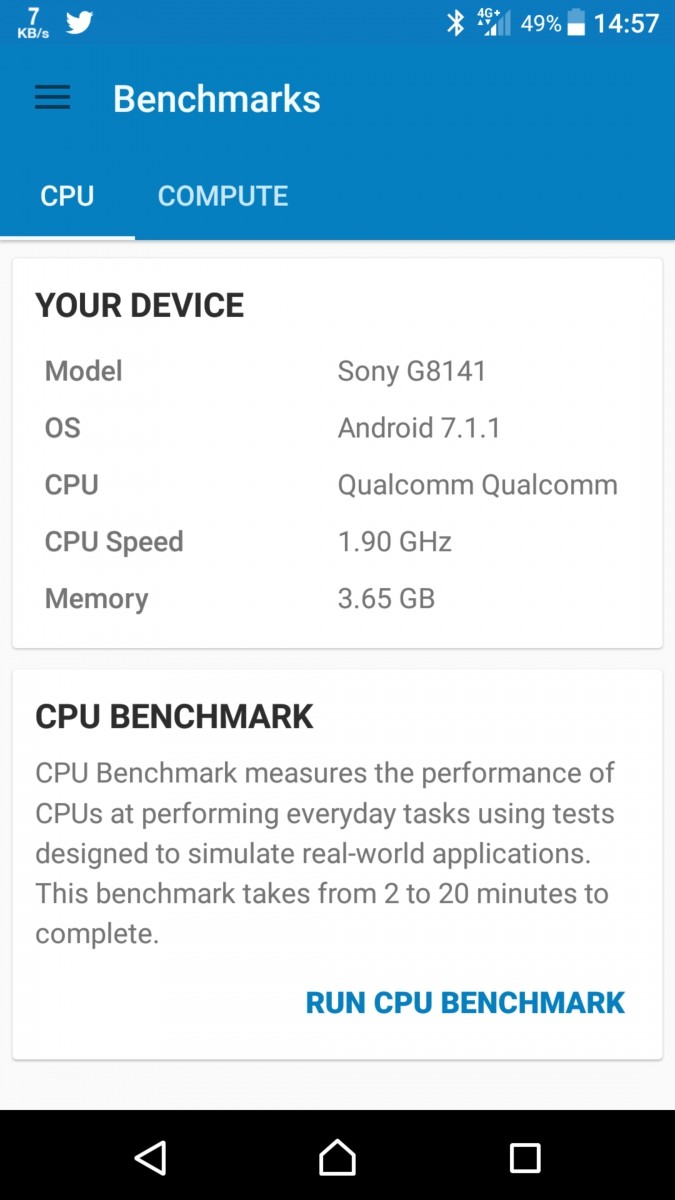Viewport: 675px width, 1200px height.
Task: Tap the system home button
Action: pyautogui.click(x=337, y=1157)
